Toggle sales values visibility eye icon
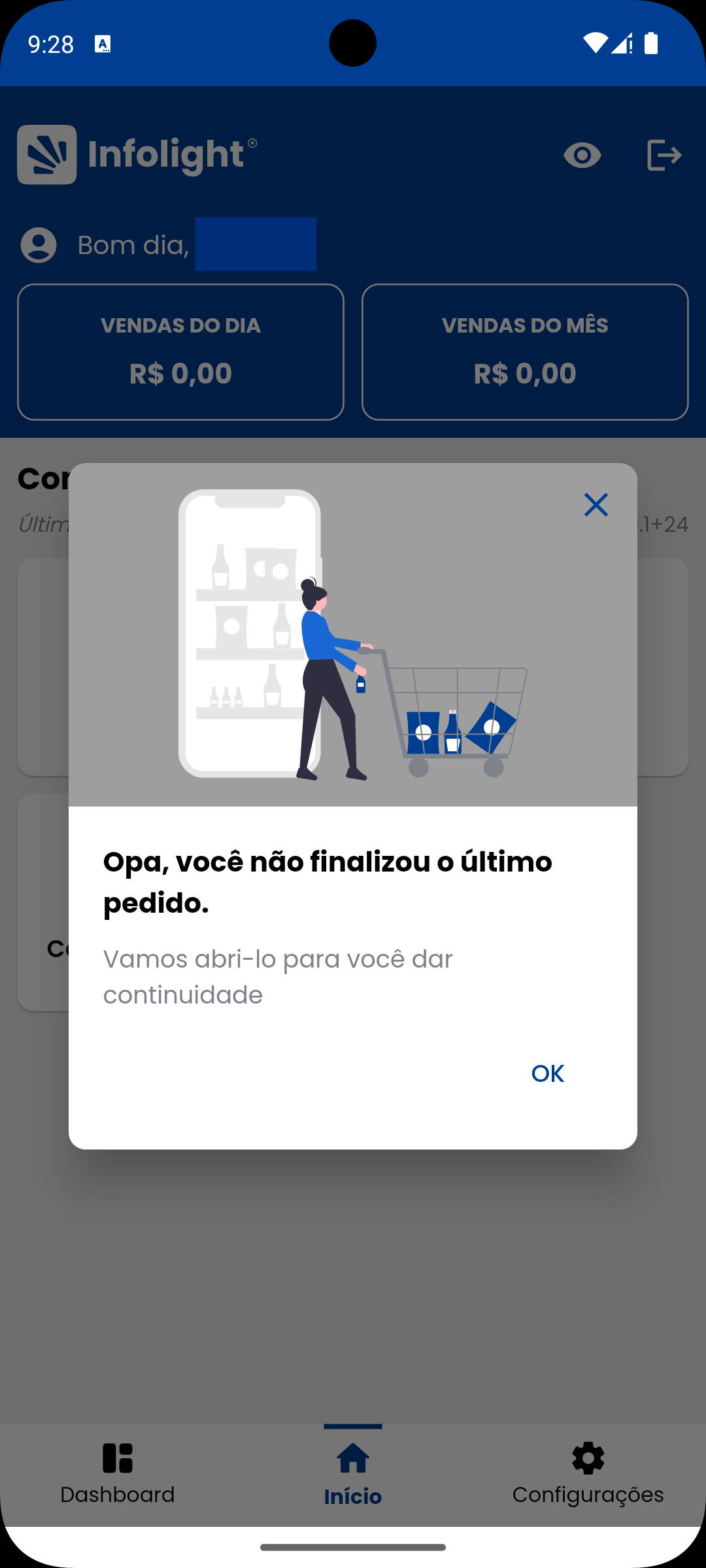The image size is (706, 1568). (582, 155)
